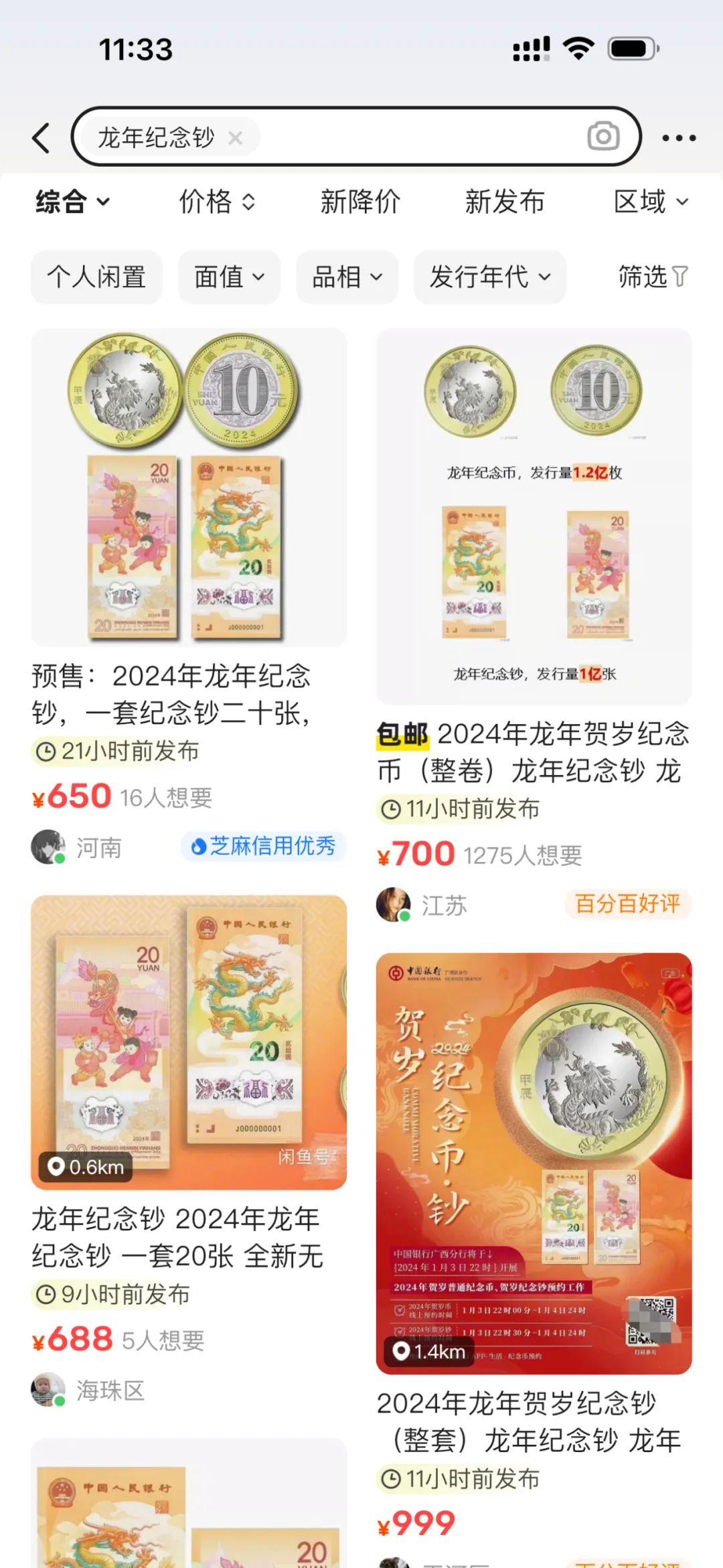Tap the search input field

(x=415, y=137)
